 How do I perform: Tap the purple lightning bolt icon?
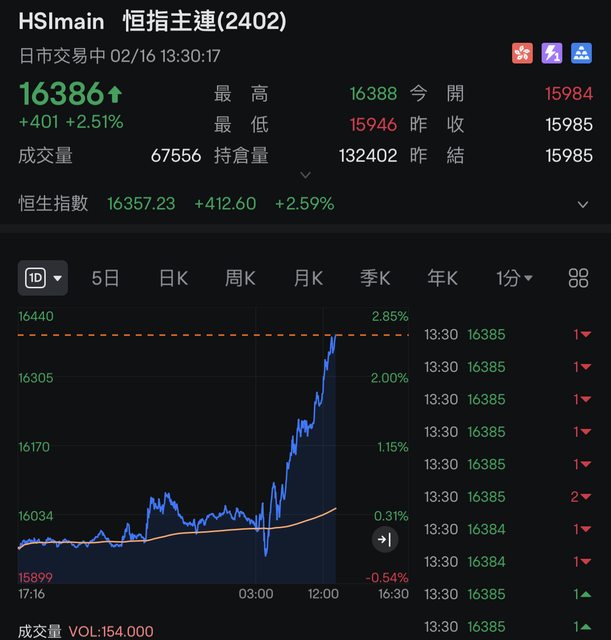point(552,53)
